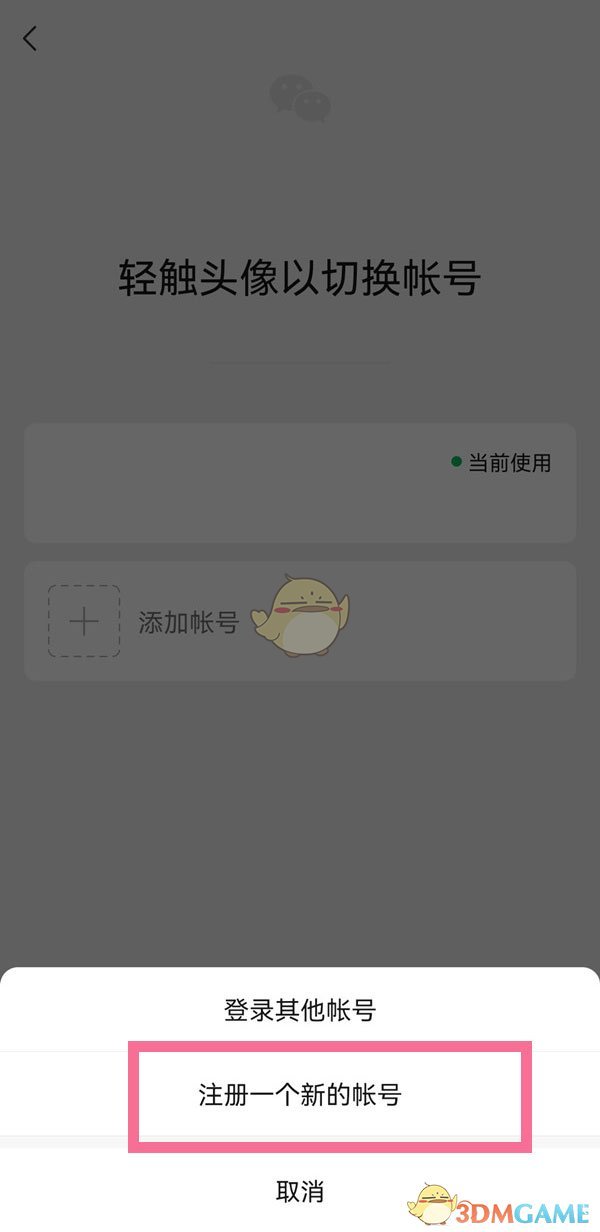The image size is (600, 1232).
Task: Tap the back arrow
Action: coord(30,39)
